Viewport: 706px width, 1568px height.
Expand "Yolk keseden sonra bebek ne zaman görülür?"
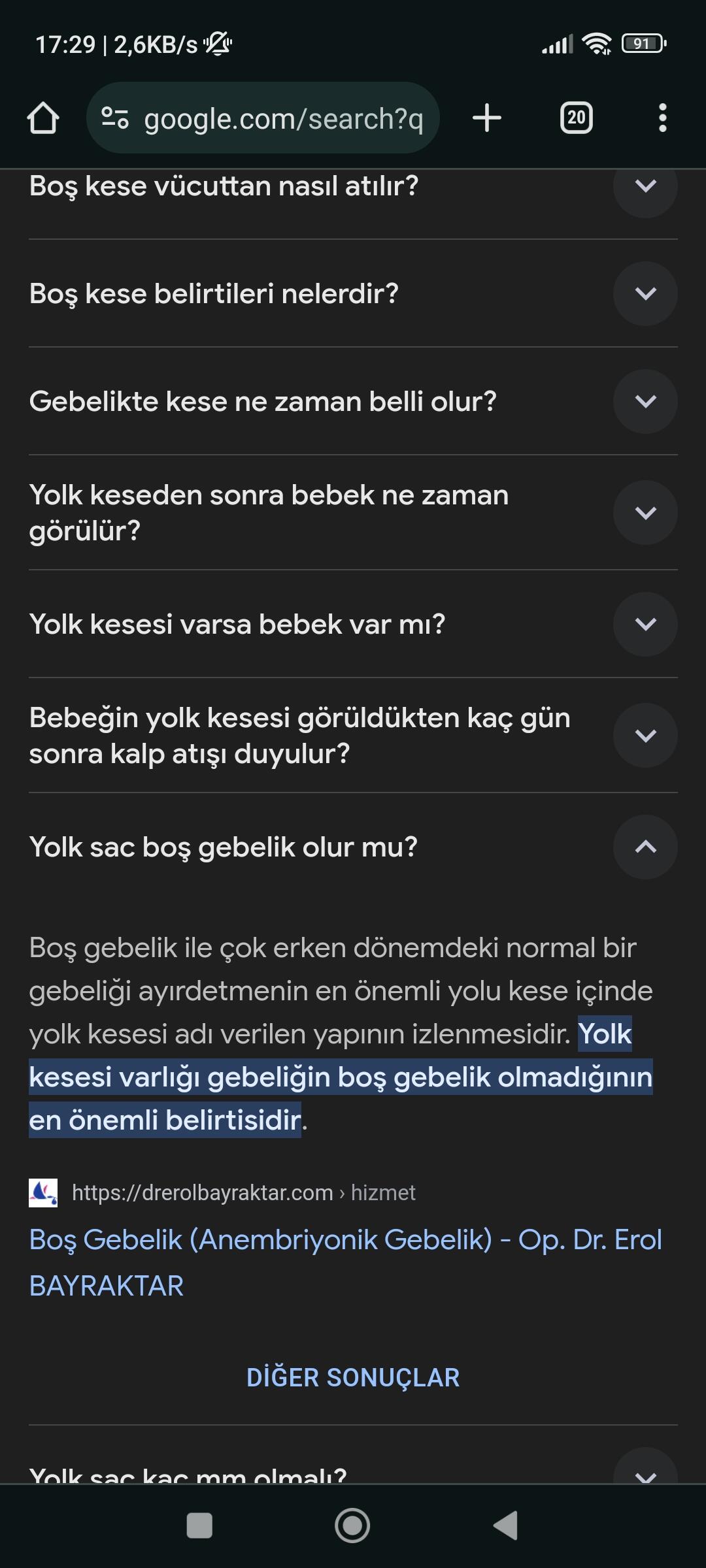(353, 512)
